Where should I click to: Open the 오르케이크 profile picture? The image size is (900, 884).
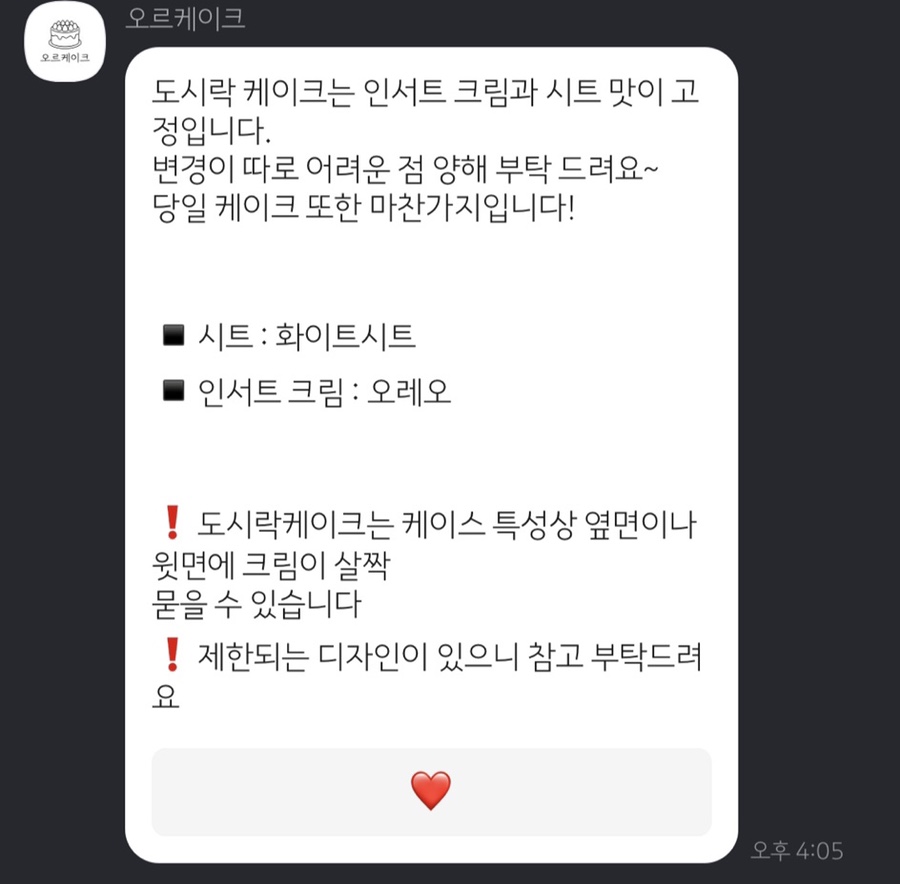click(x=65, y=42)
